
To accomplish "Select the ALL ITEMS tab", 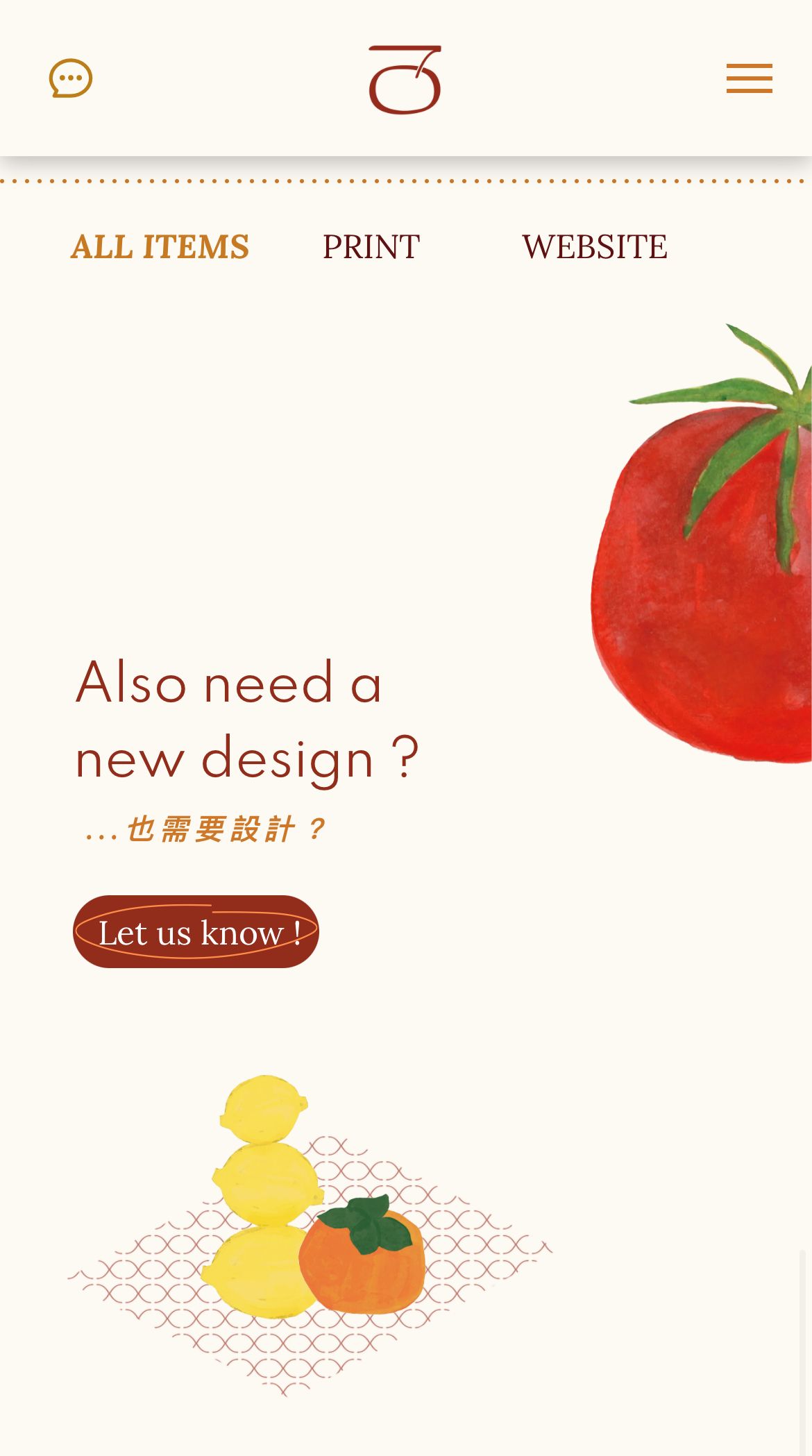I will (x=160, y=247).
